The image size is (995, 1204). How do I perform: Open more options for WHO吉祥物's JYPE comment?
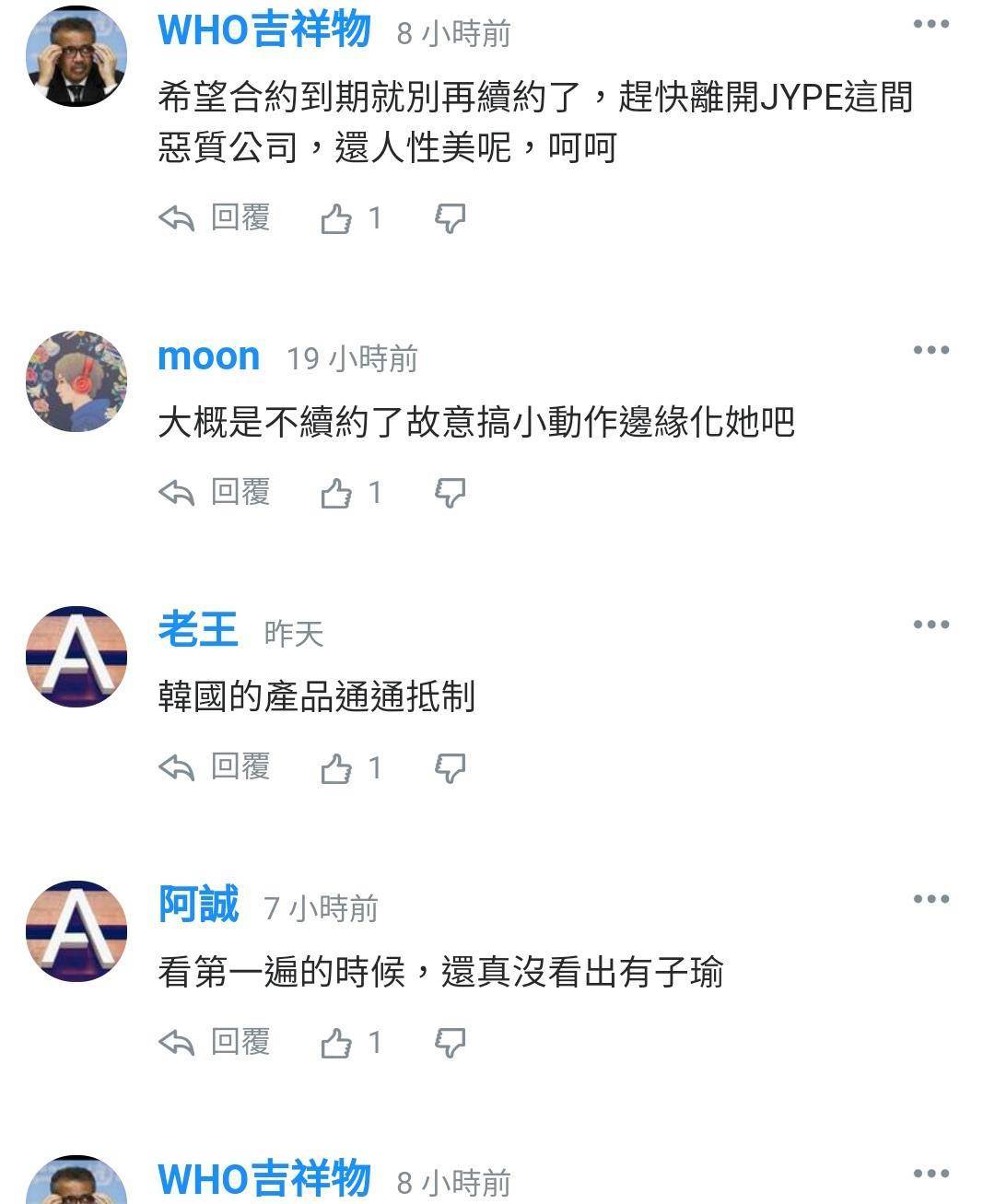[931, 25]
